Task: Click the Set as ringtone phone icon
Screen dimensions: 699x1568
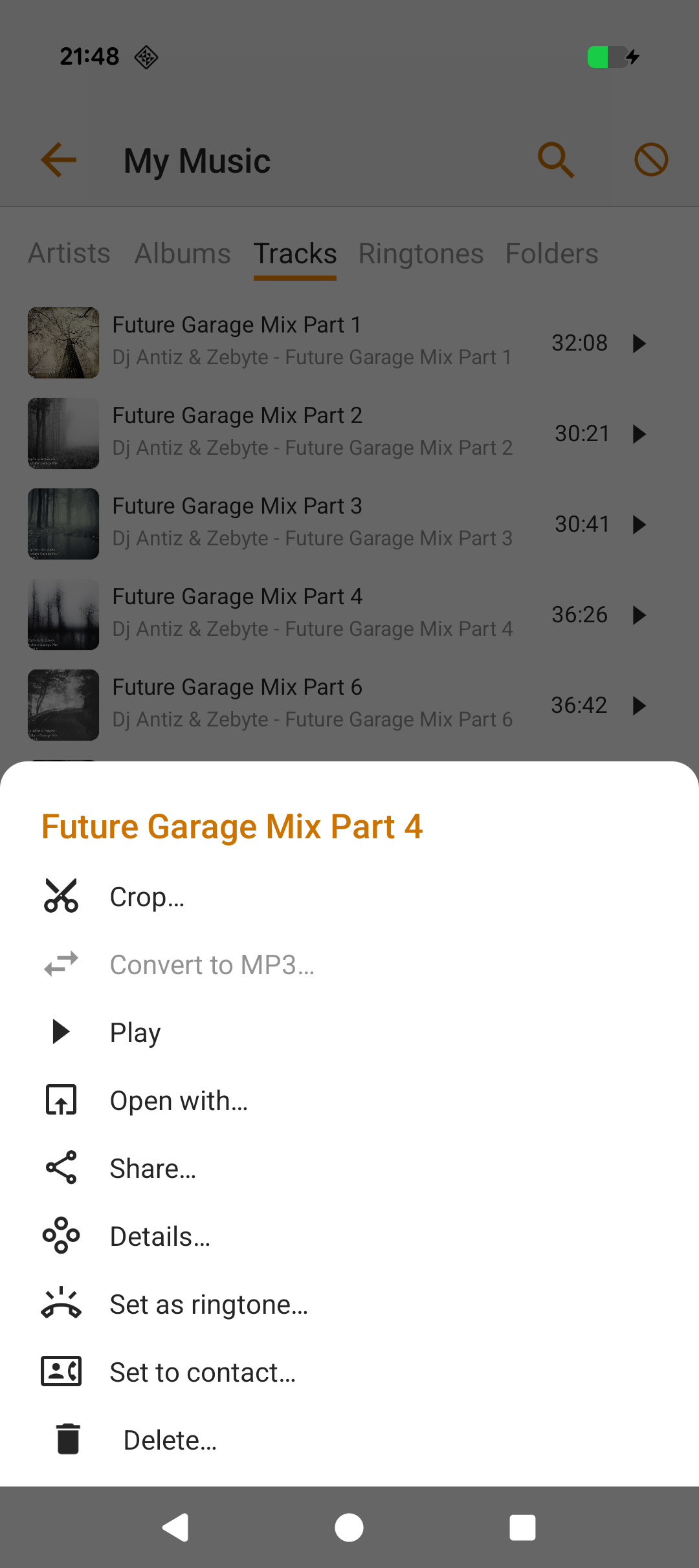Action: coord(61,1304)
